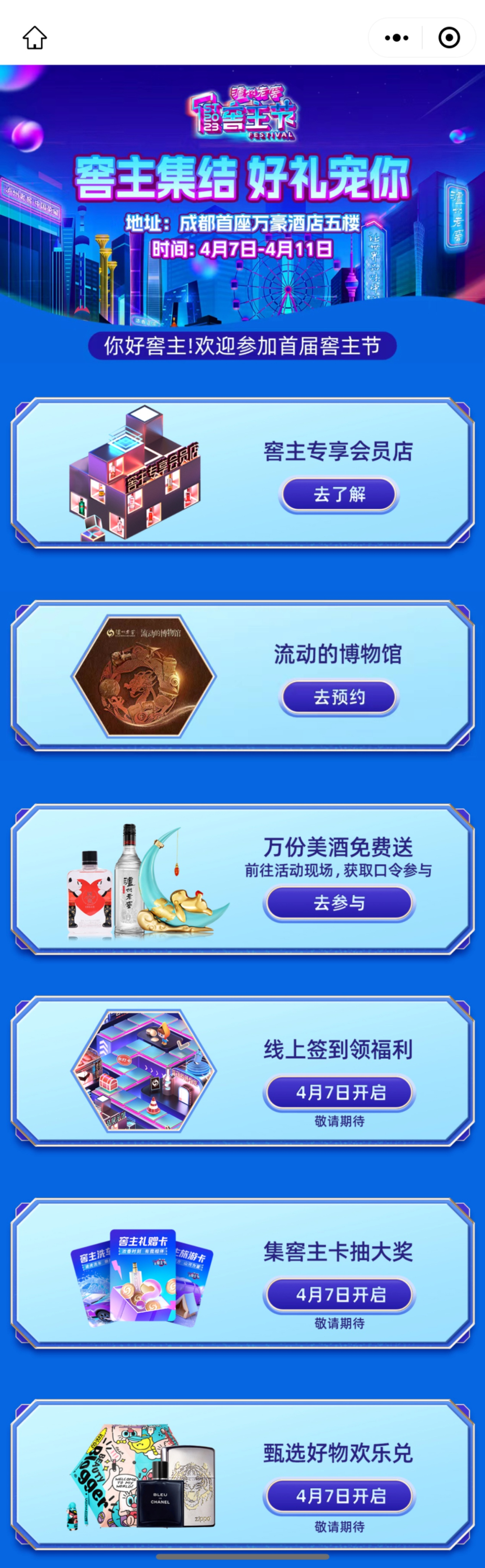
Task: Go to the mini program home page
Action: (35, 38)
